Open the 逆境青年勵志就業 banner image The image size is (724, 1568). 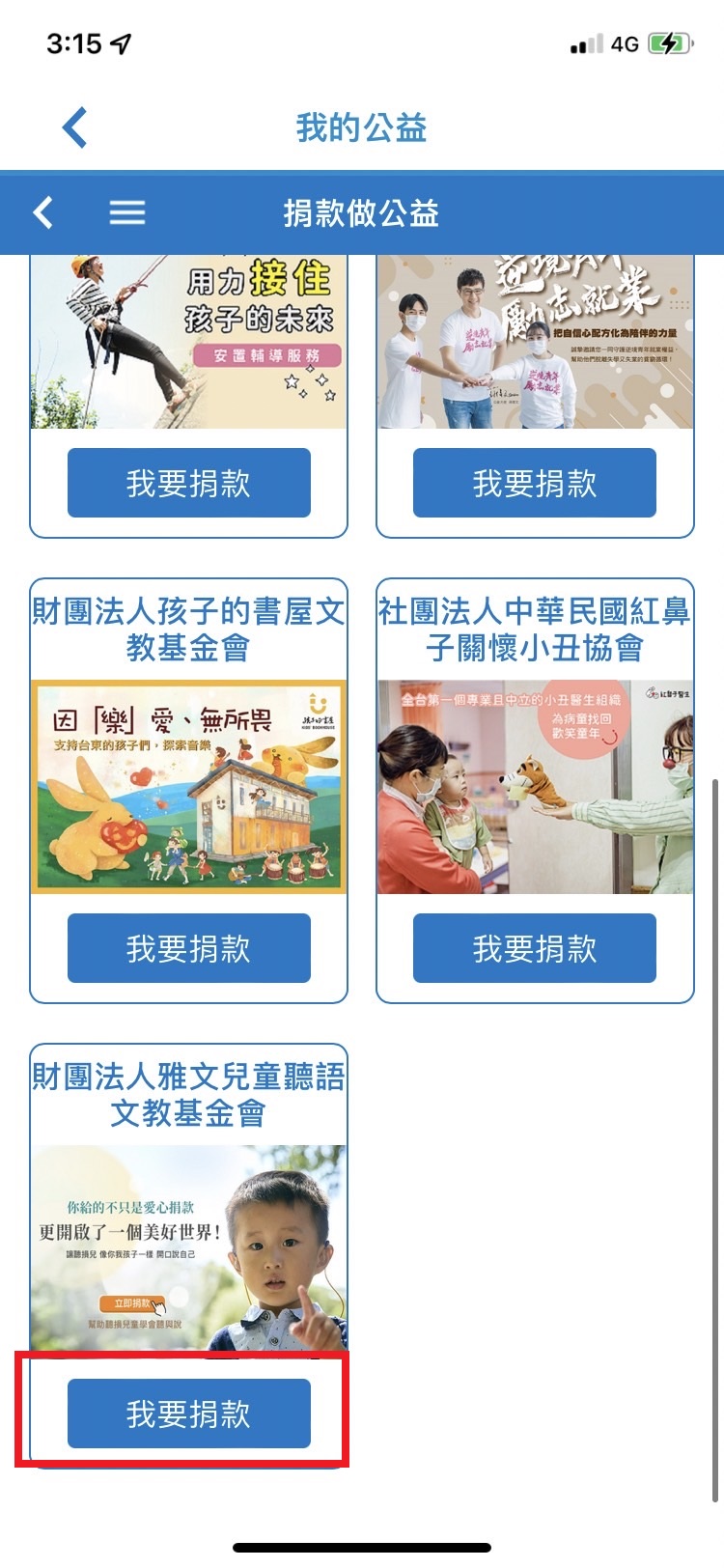point(534,342)
